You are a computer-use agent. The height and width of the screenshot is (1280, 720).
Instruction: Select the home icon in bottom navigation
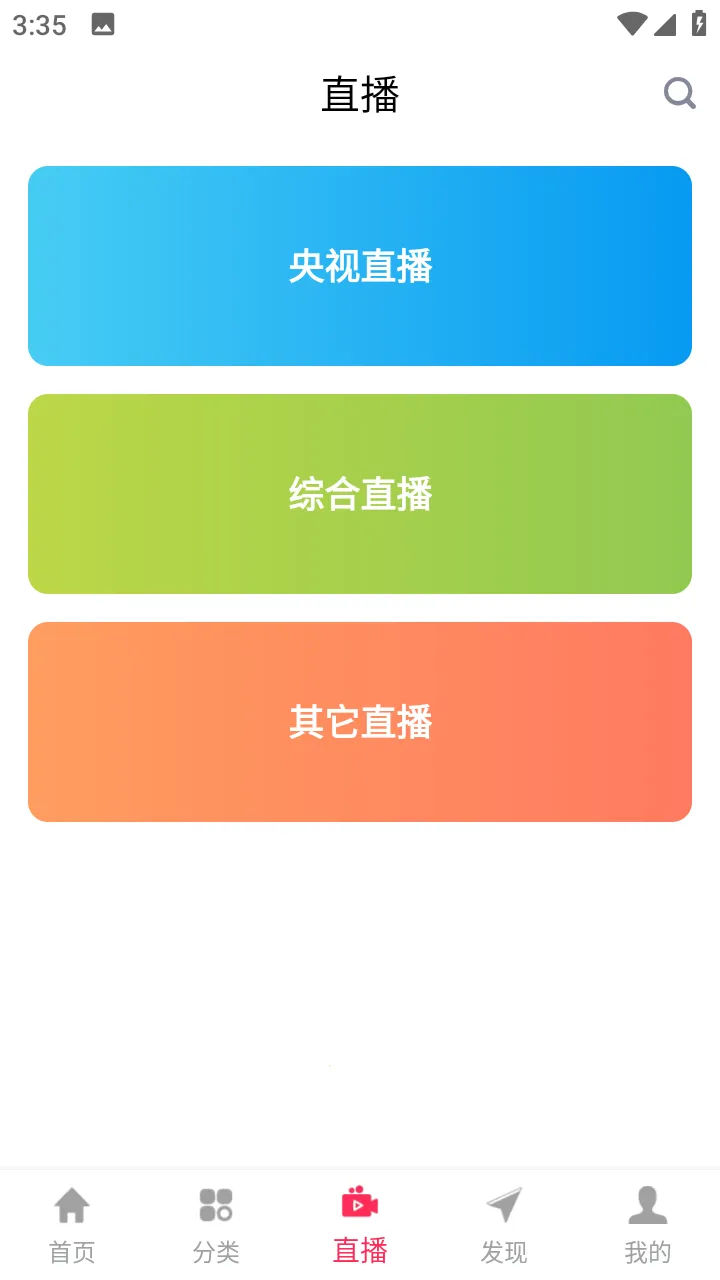point(71,1205)
